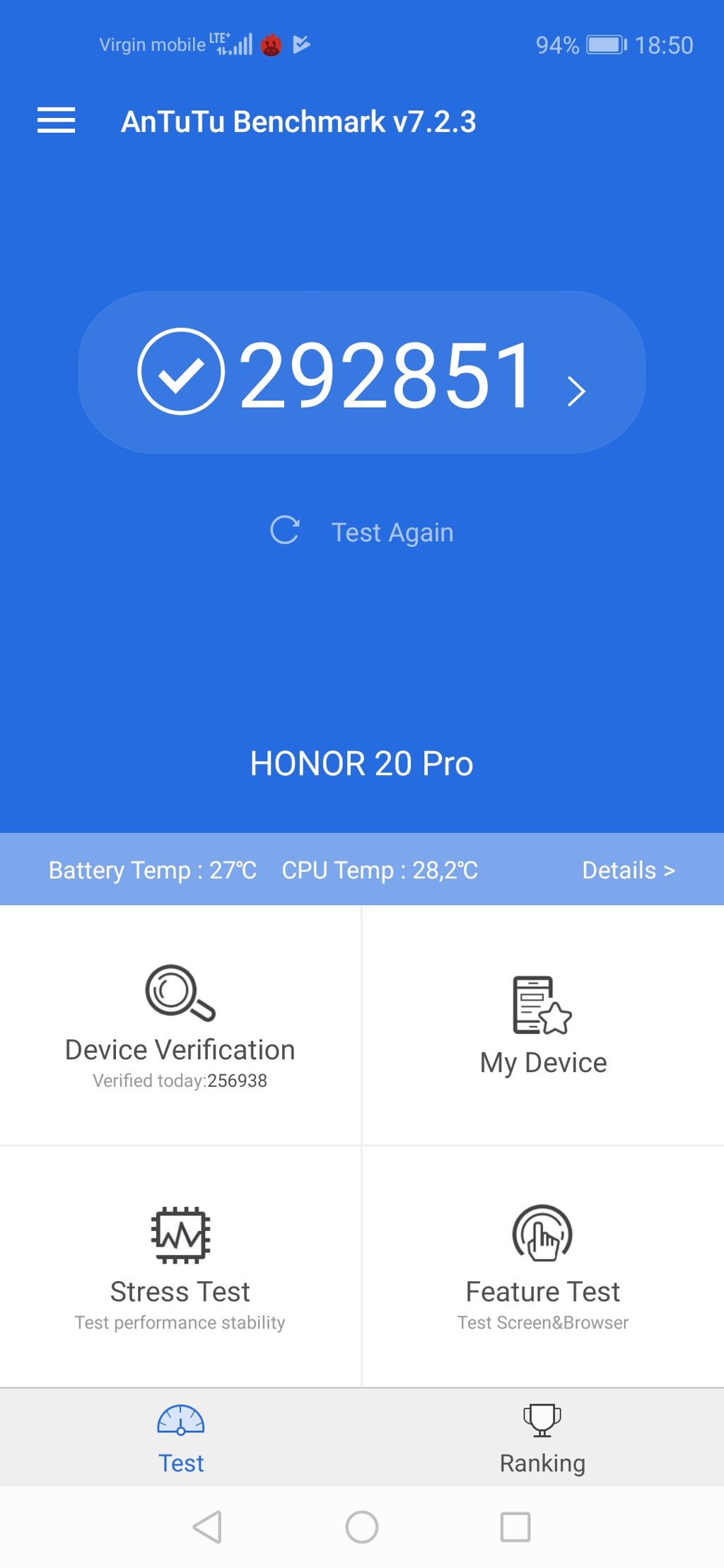Start the Stress Test
The height and width of the screenshot is (1568, 724).
click(180, 1266)
